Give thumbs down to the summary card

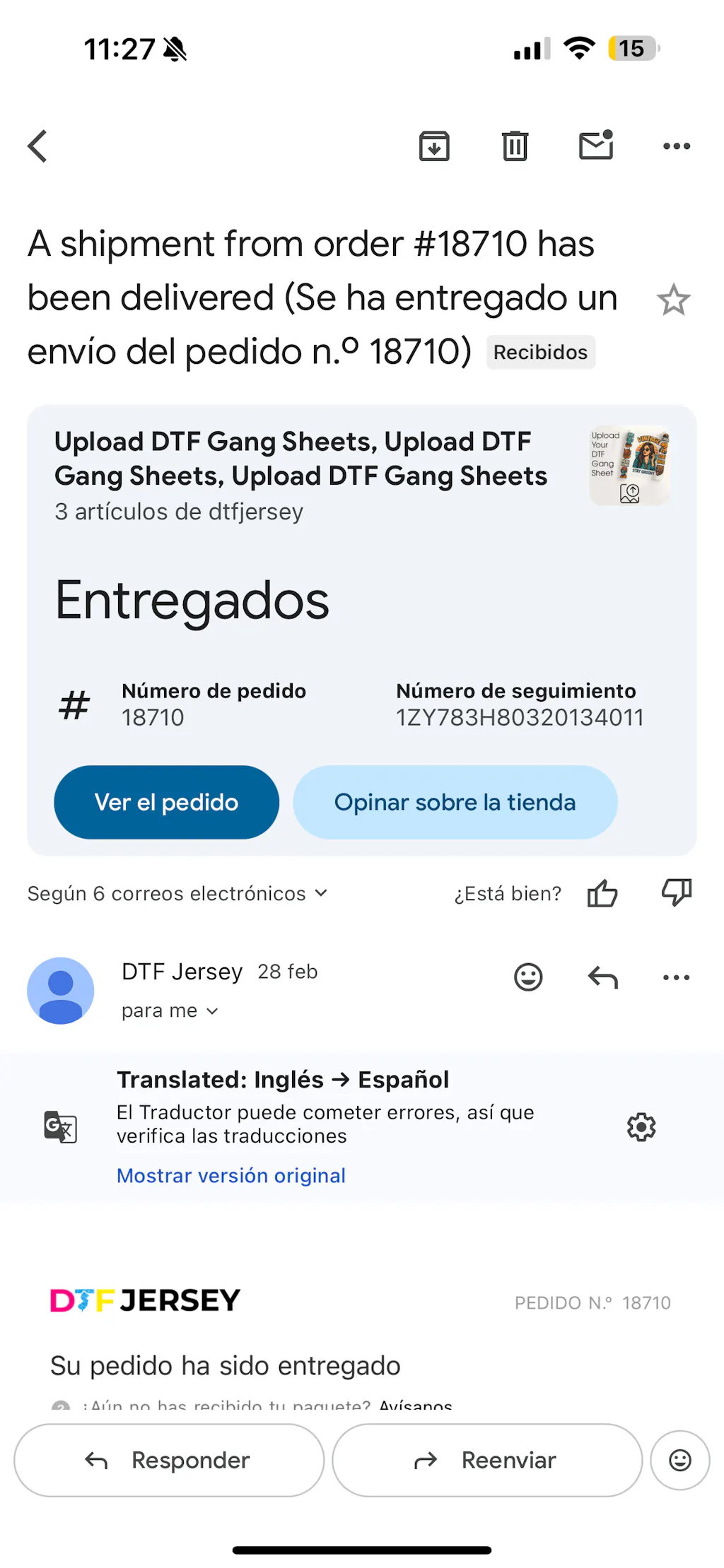point(677,893)
